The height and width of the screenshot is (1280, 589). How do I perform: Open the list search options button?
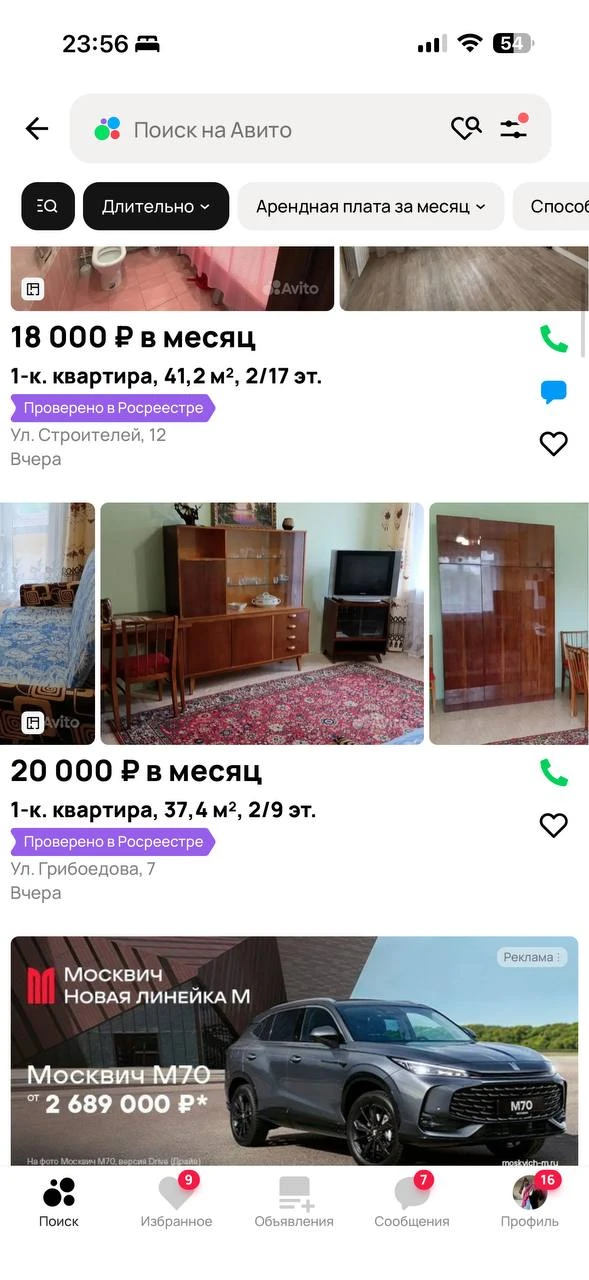pos(48,206)
